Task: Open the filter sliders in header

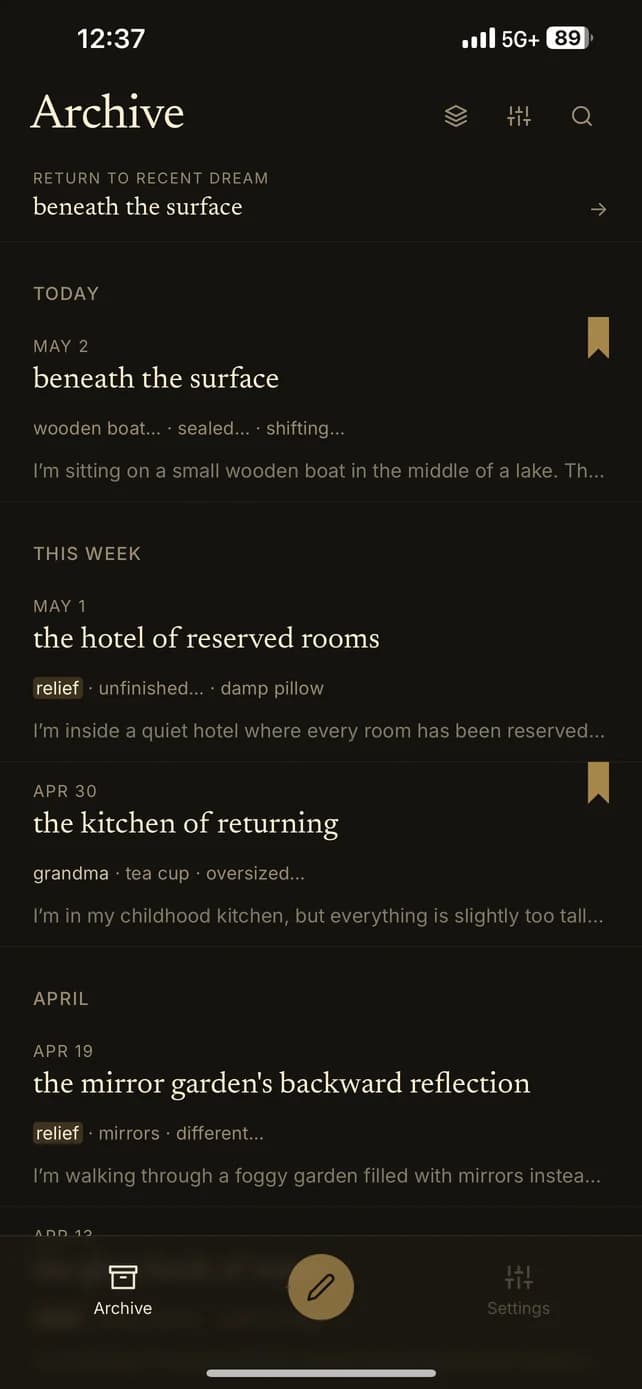Action: pos(519,116)
